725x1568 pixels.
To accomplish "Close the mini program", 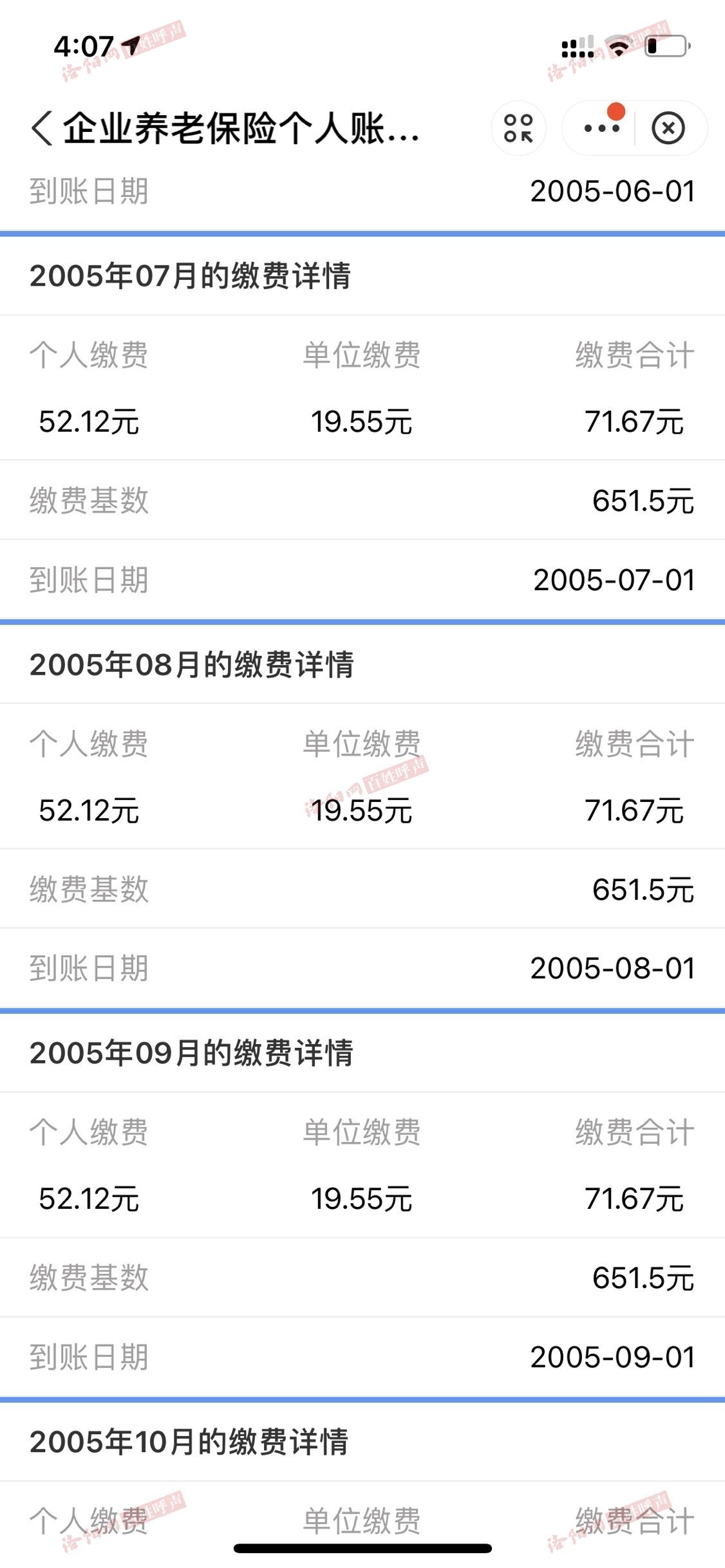I will pos(668,128).
